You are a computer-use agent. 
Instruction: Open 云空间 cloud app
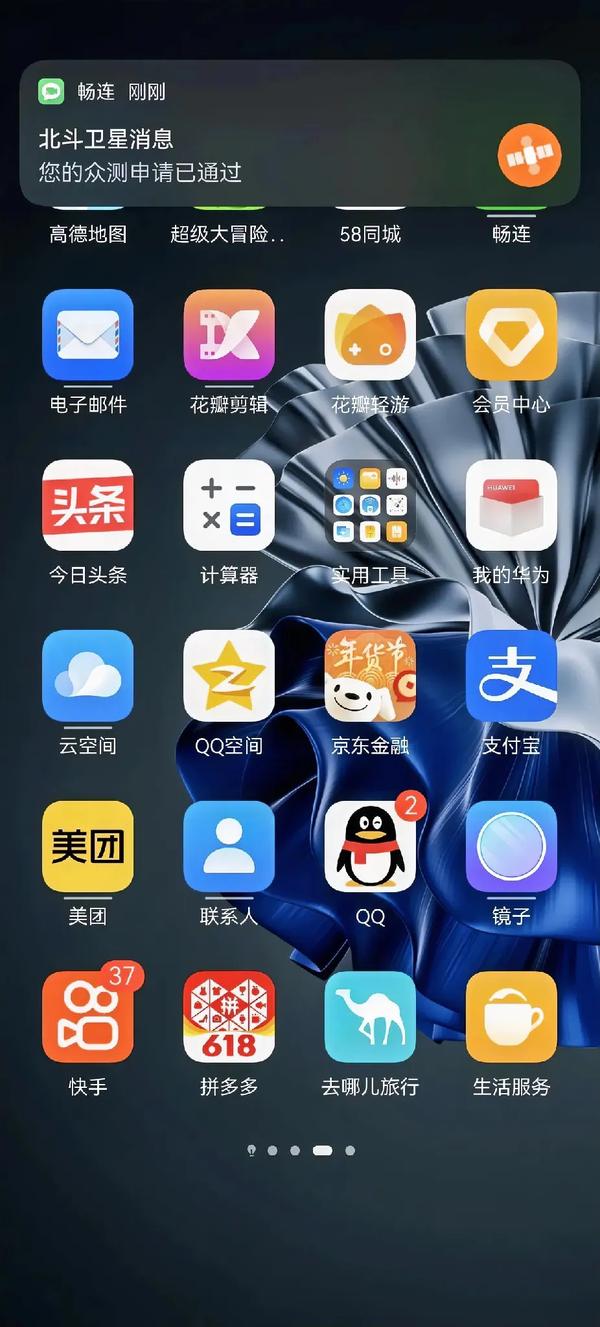tap(88, 676)
